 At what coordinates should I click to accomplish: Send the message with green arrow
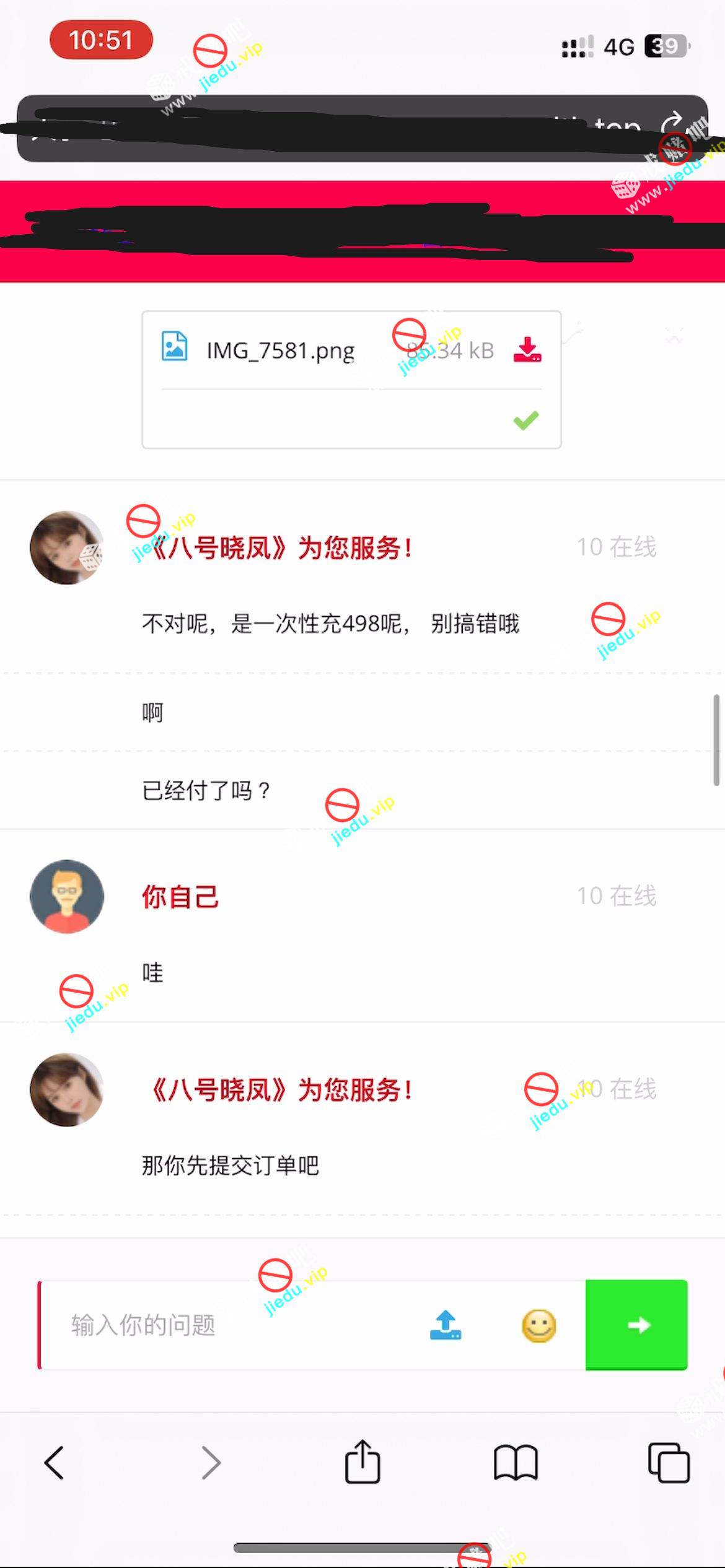click(x=636, y=1325)
